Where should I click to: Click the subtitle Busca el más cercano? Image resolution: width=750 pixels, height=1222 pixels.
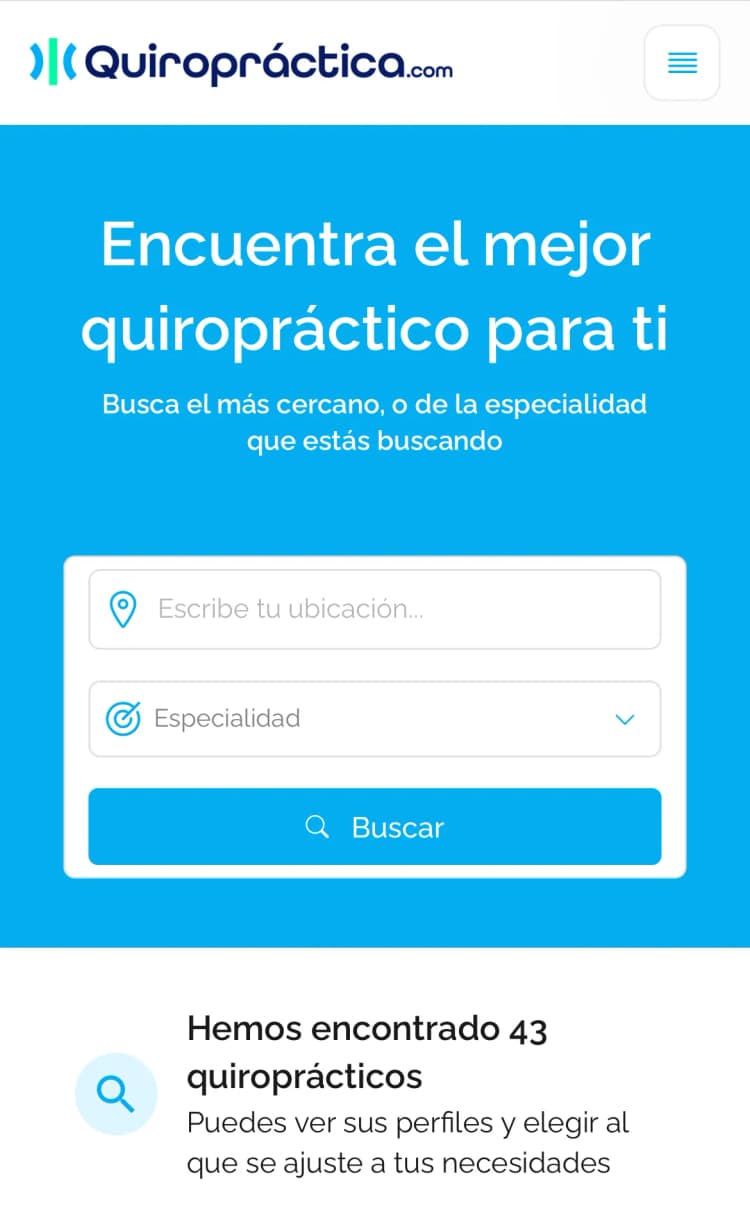[375, 422]
